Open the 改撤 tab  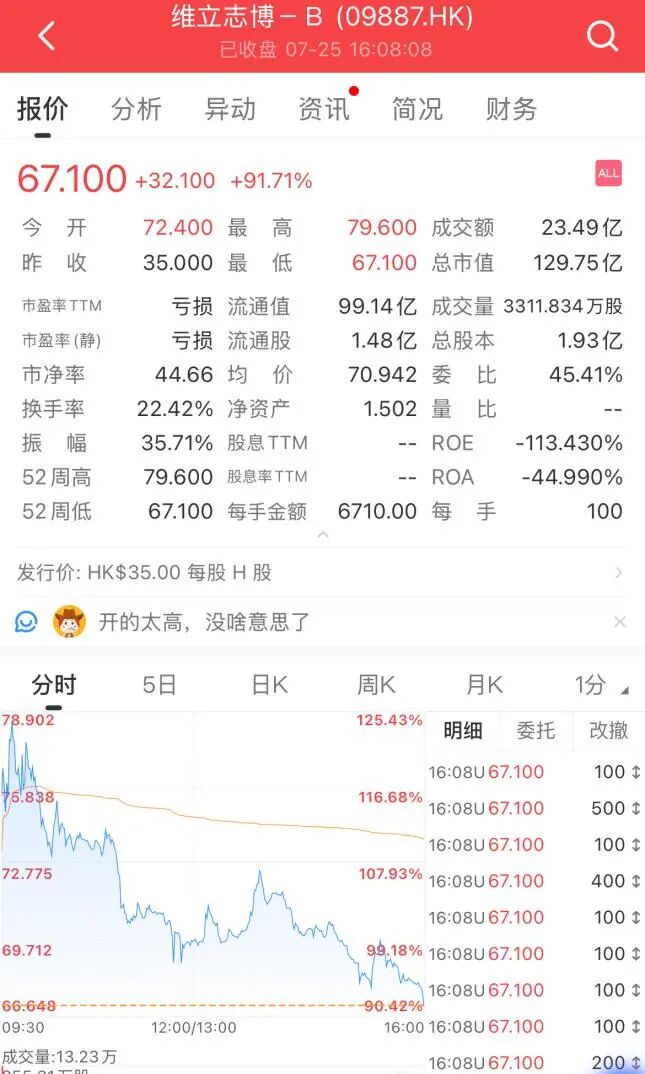[x=608, y=731]
